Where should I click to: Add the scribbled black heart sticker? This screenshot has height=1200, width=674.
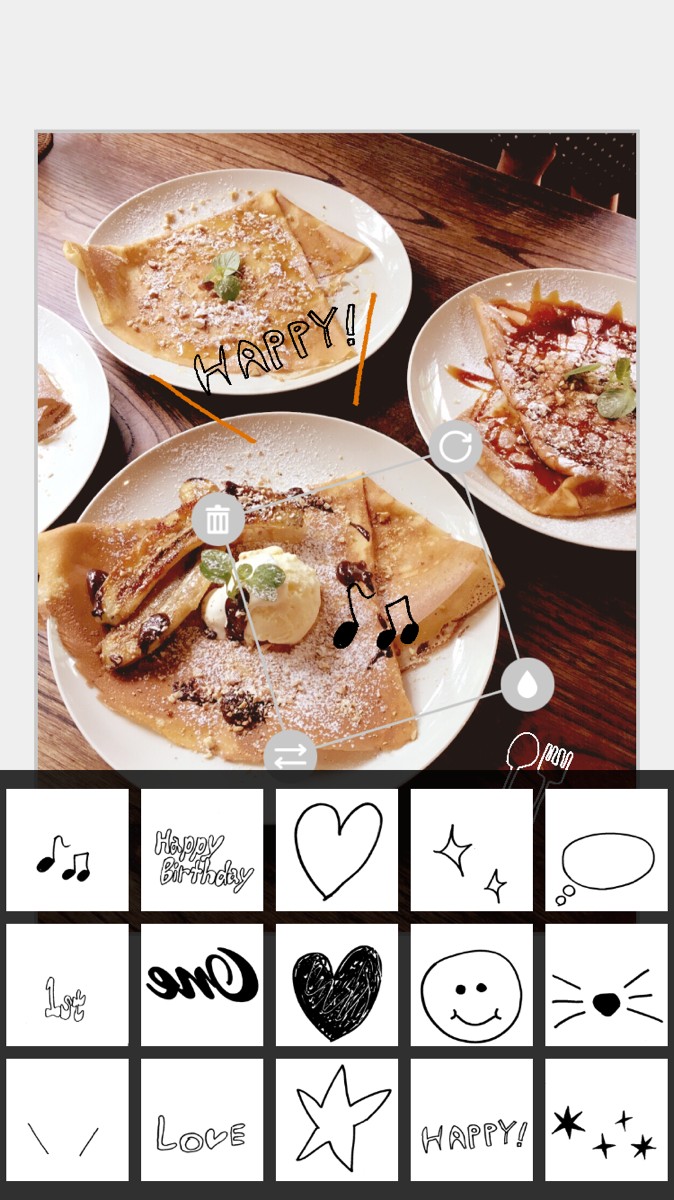pyautogui.click(x=337, y=985)
